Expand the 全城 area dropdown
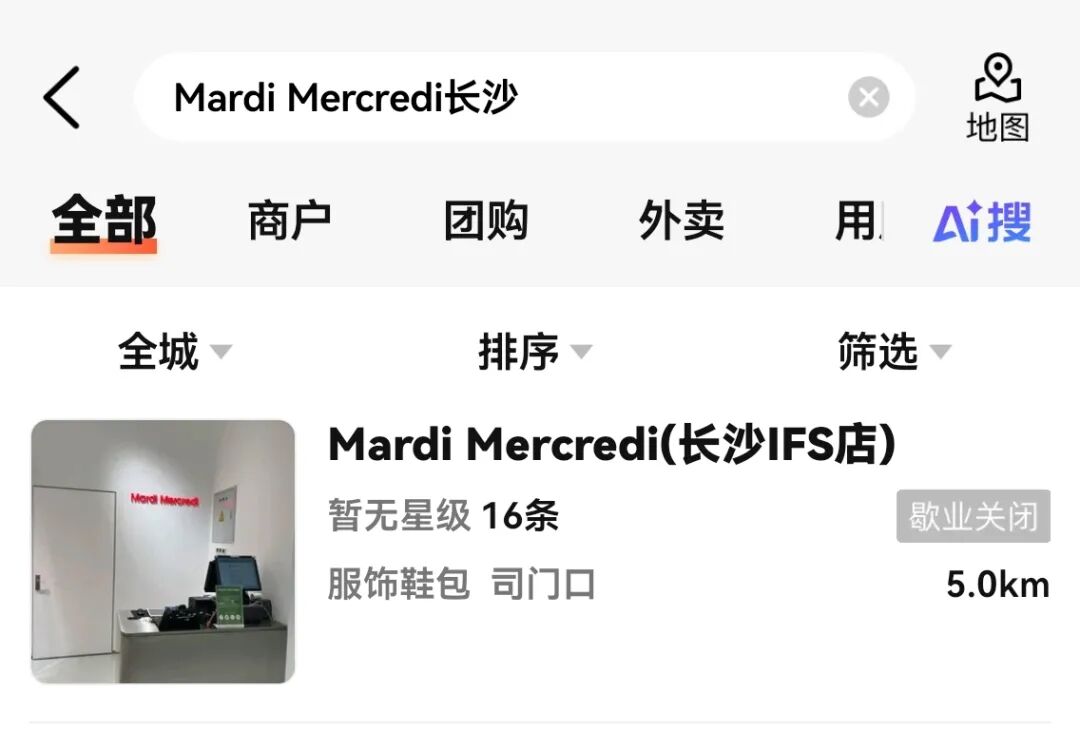Image resolution: width=1080 pixels, height=730 pixels. (174, 352)
